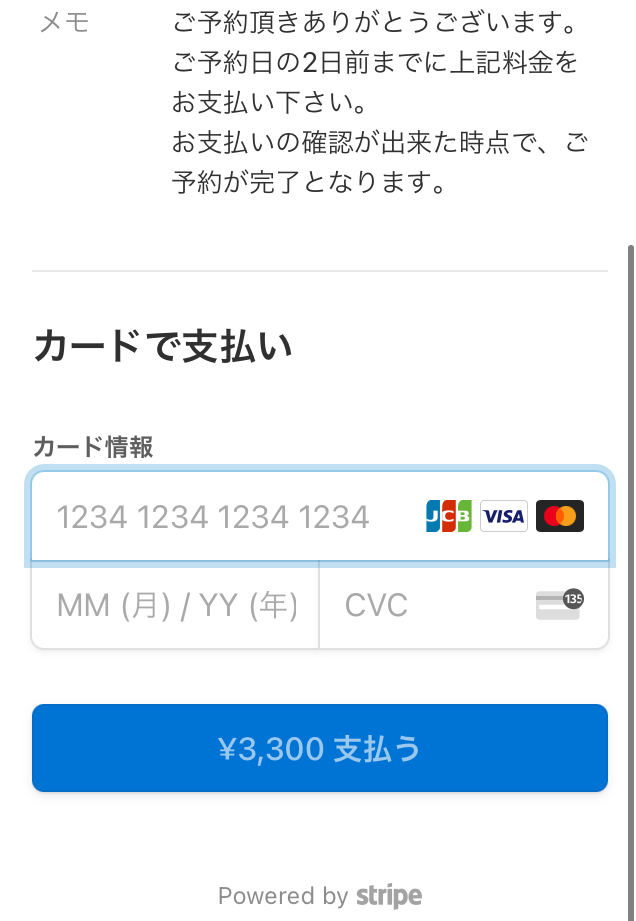Open the Powered by Stripe link
Screen dimensions: 636x921
(320, 895)
